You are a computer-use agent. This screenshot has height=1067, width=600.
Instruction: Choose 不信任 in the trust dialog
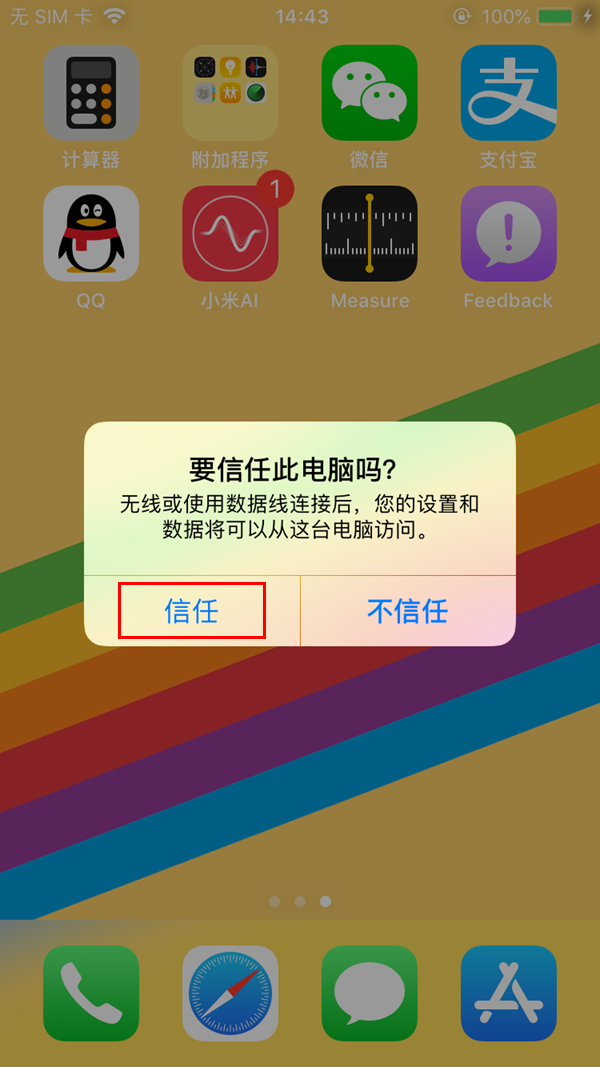click(408, 610)
